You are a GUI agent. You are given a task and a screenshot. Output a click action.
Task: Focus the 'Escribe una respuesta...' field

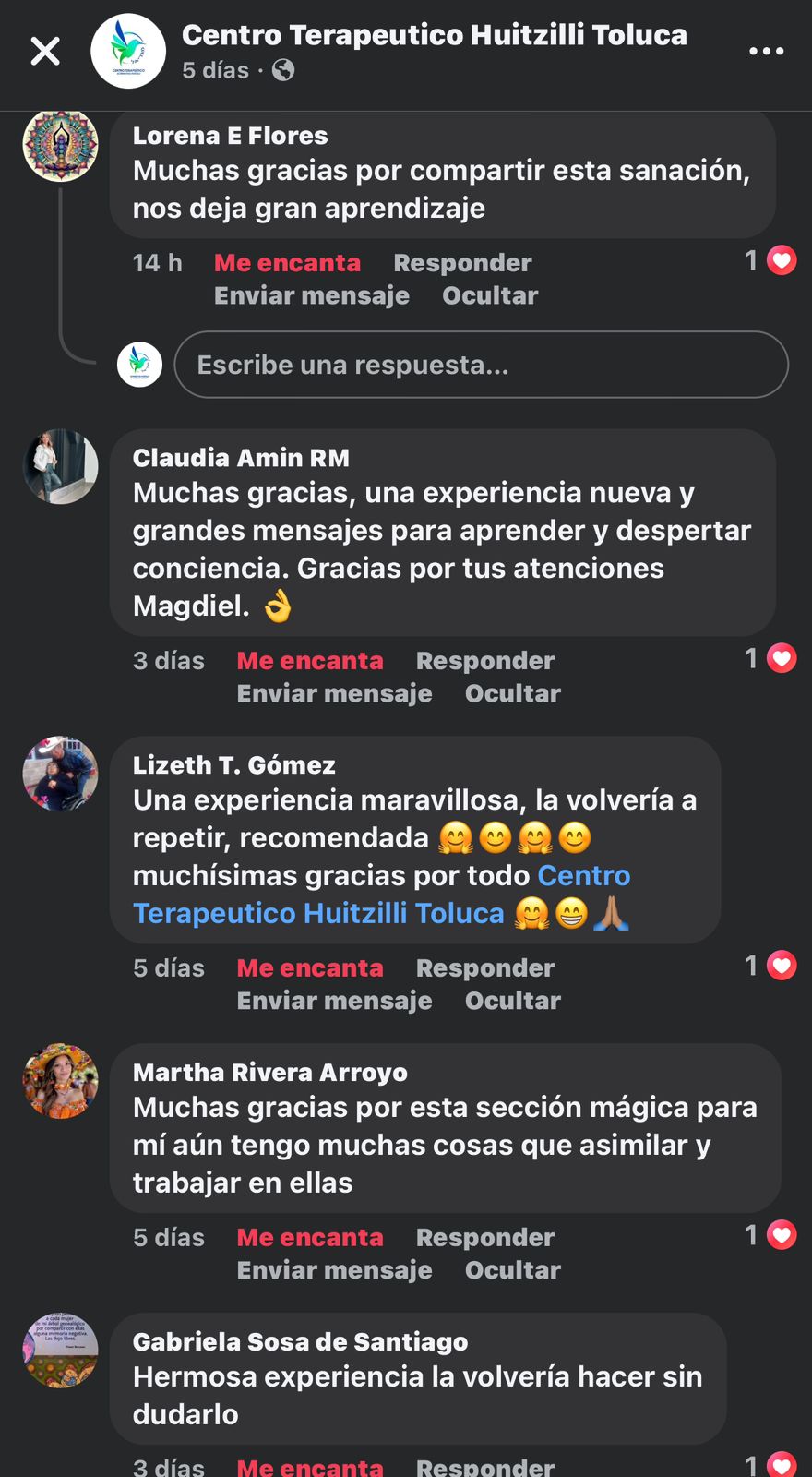(x=480, y=365)
